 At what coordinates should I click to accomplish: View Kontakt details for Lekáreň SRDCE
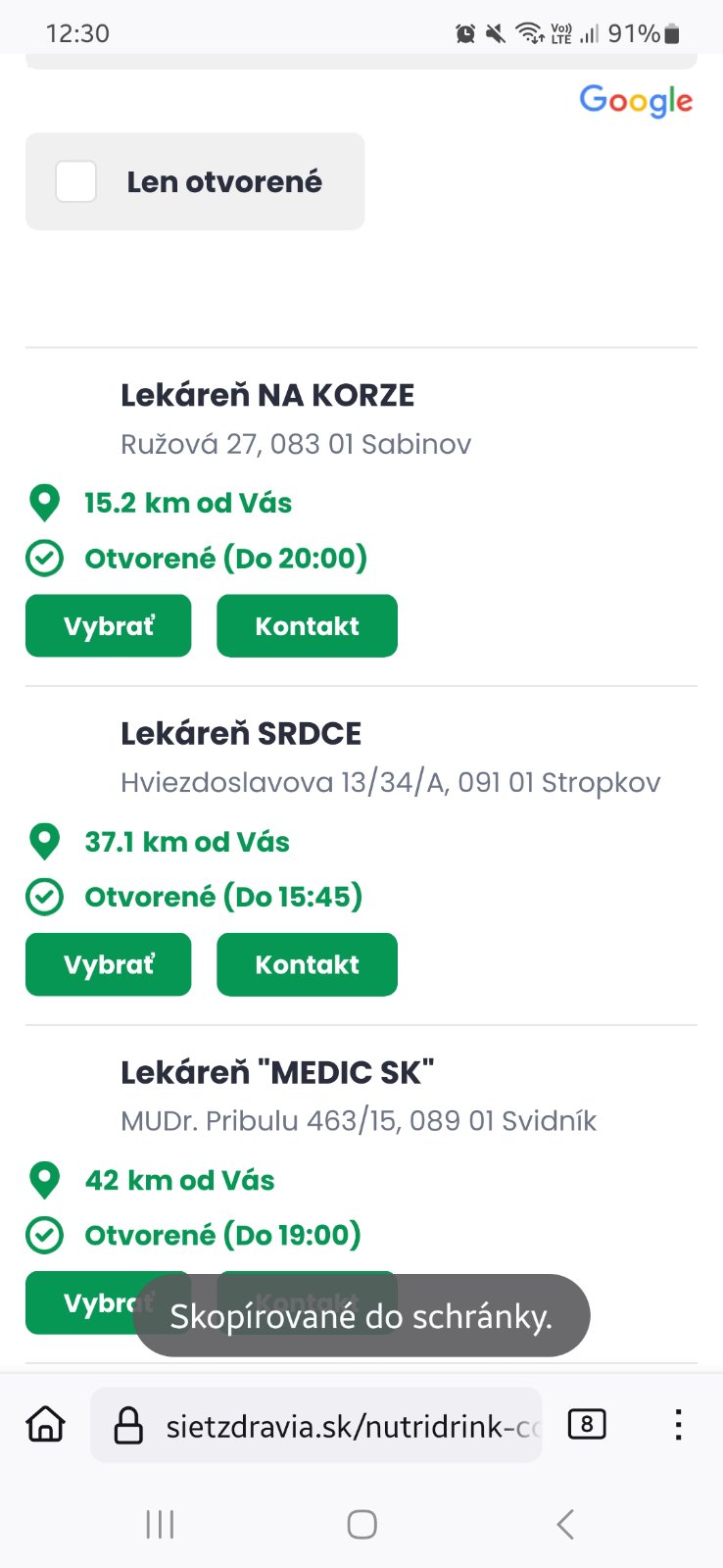pos(307,964)
